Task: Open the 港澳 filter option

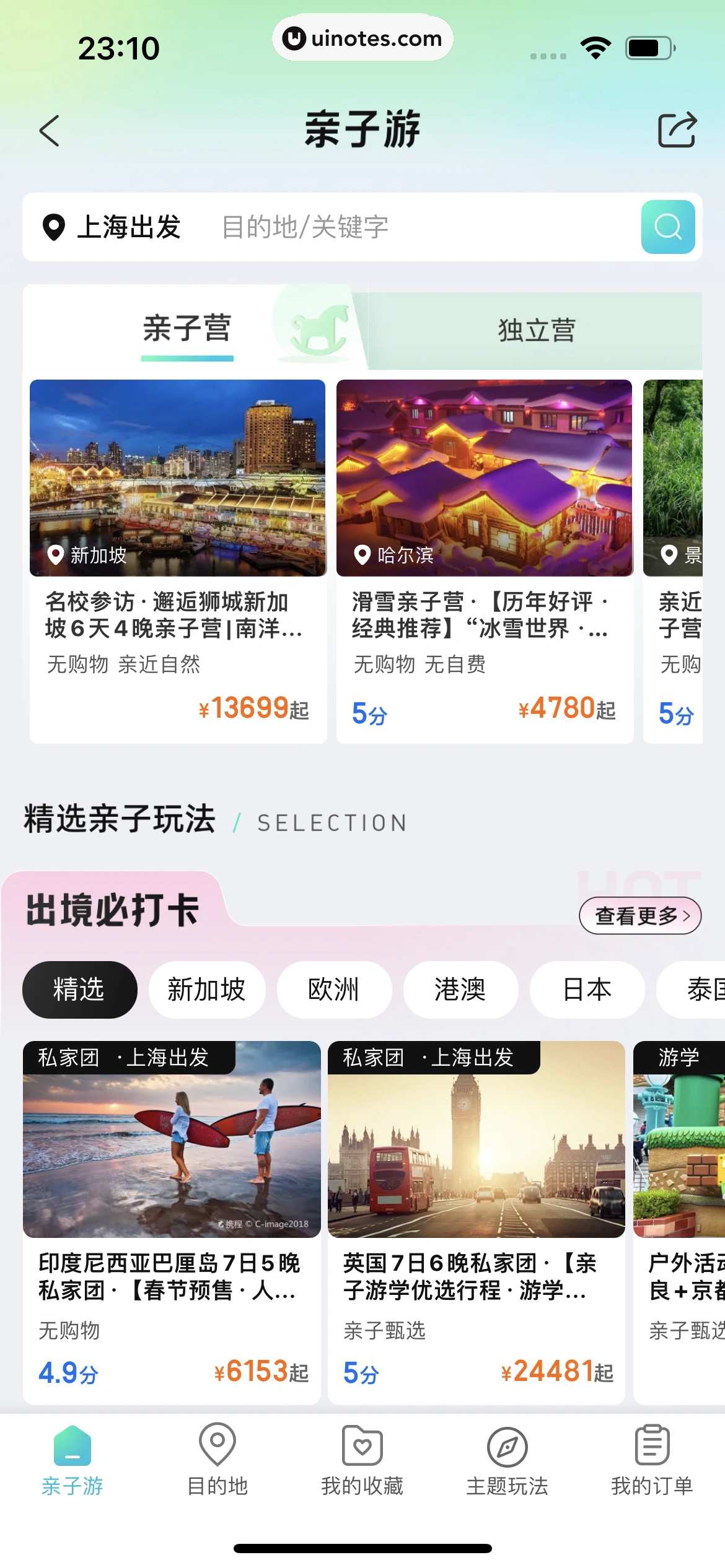Action: (460, 989)
